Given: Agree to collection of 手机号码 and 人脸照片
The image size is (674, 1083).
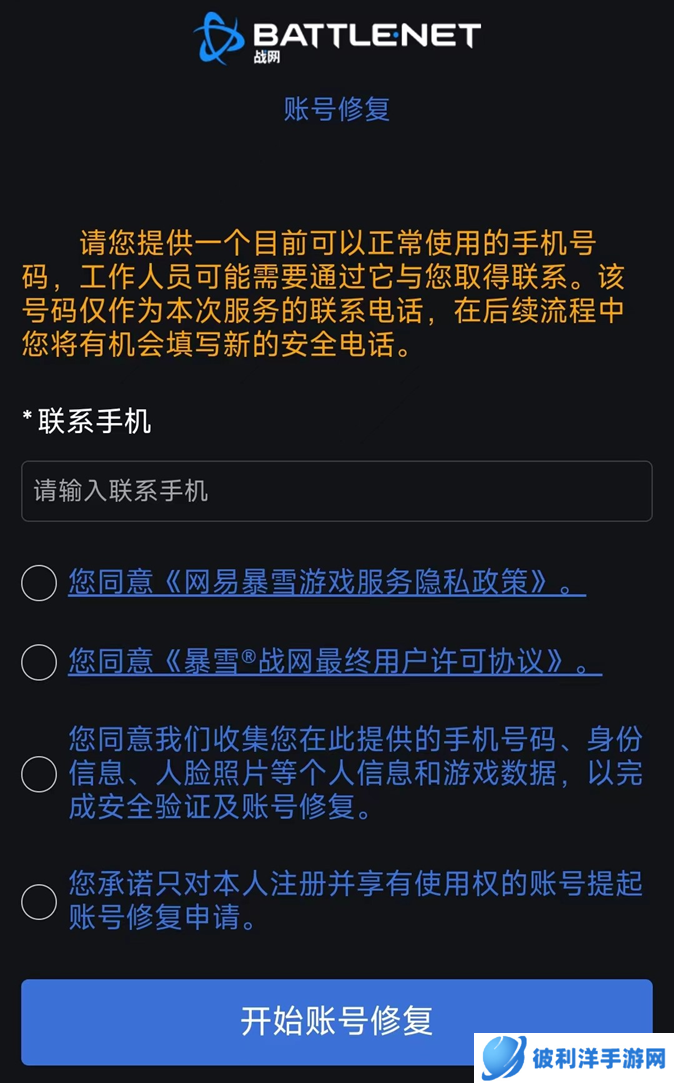Looking at the screenshot, I should click(x=39, y=774).
